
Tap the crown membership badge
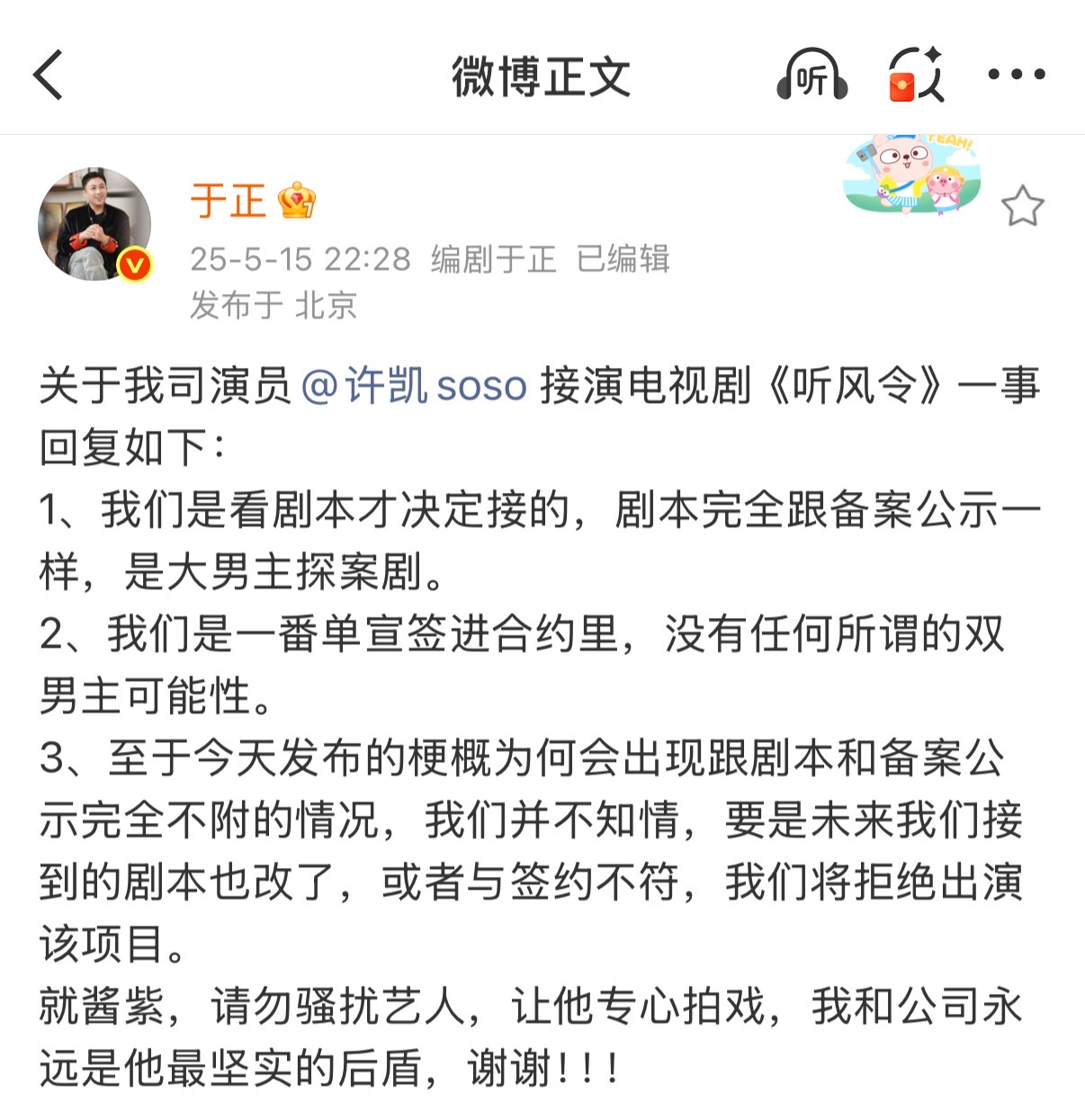click(297, 200)
